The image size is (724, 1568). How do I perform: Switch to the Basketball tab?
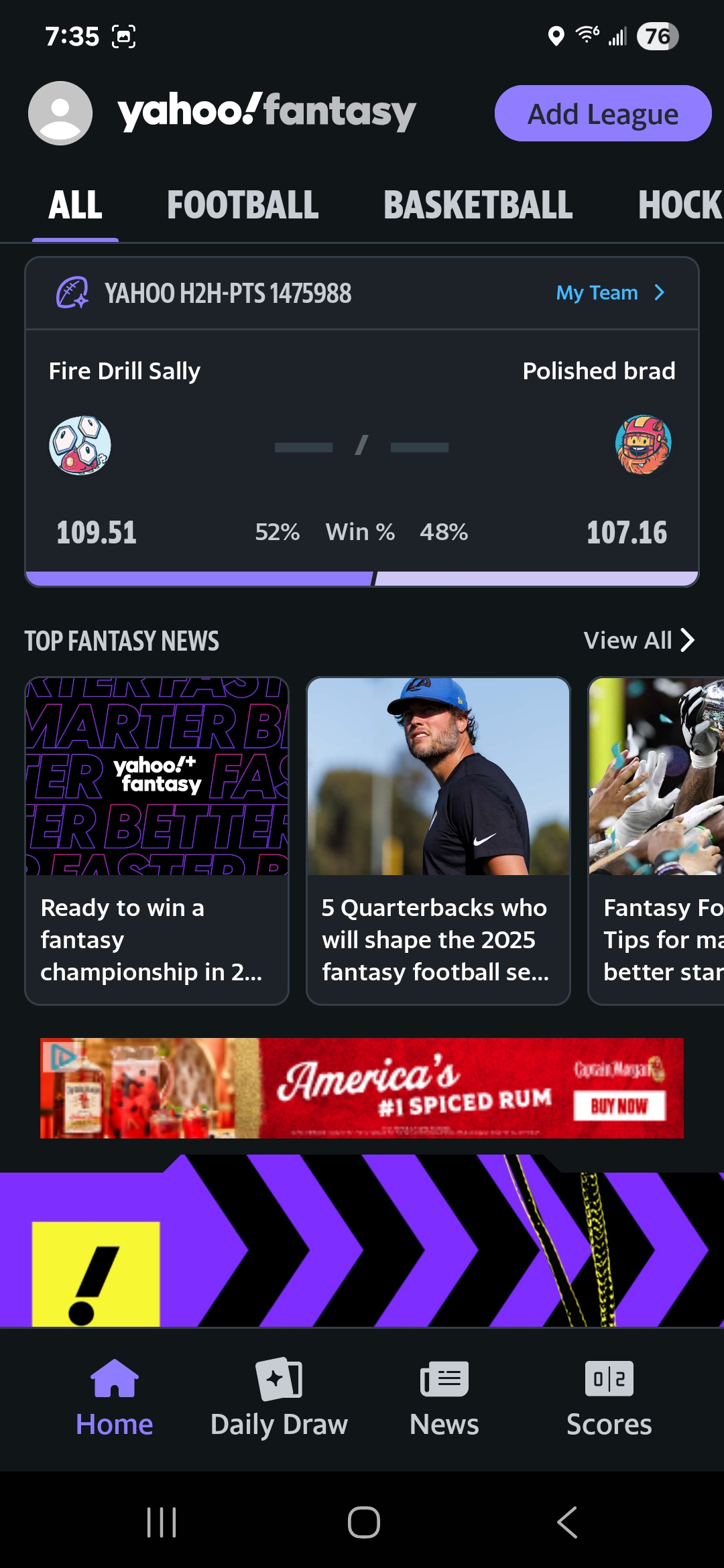pos(478,205)
